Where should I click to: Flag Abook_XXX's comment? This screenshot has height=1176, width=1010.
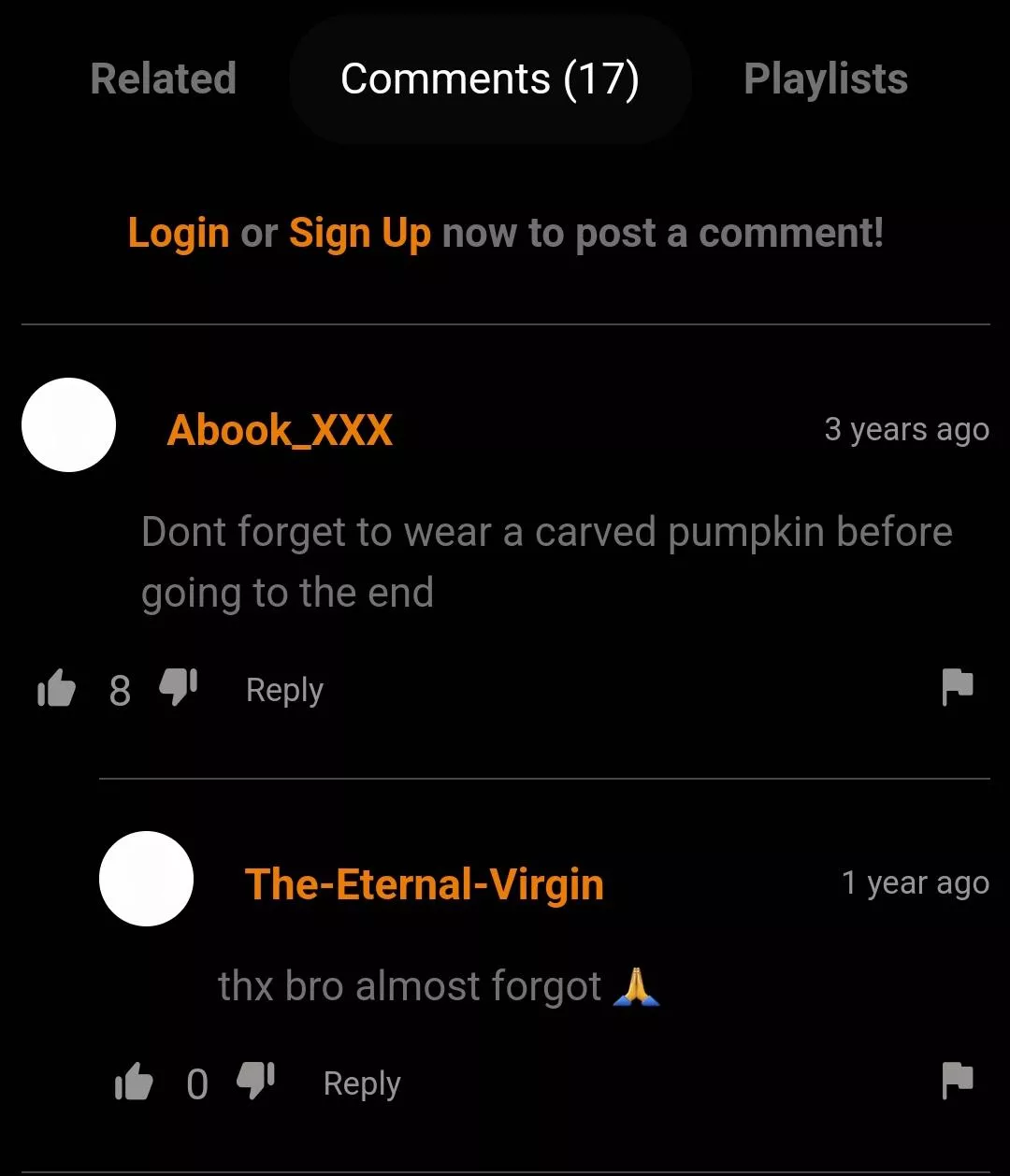coord(958,687)
